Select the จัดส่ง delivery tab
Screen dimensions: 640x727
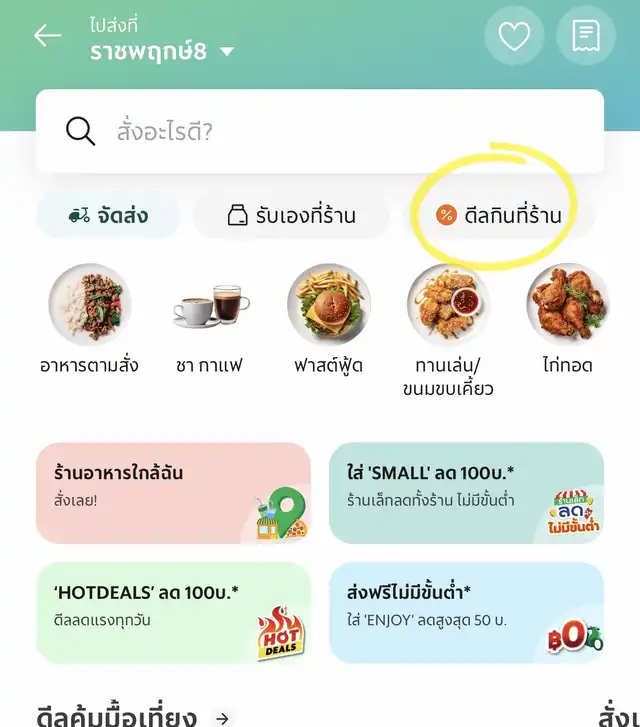[x=107, y=216]
